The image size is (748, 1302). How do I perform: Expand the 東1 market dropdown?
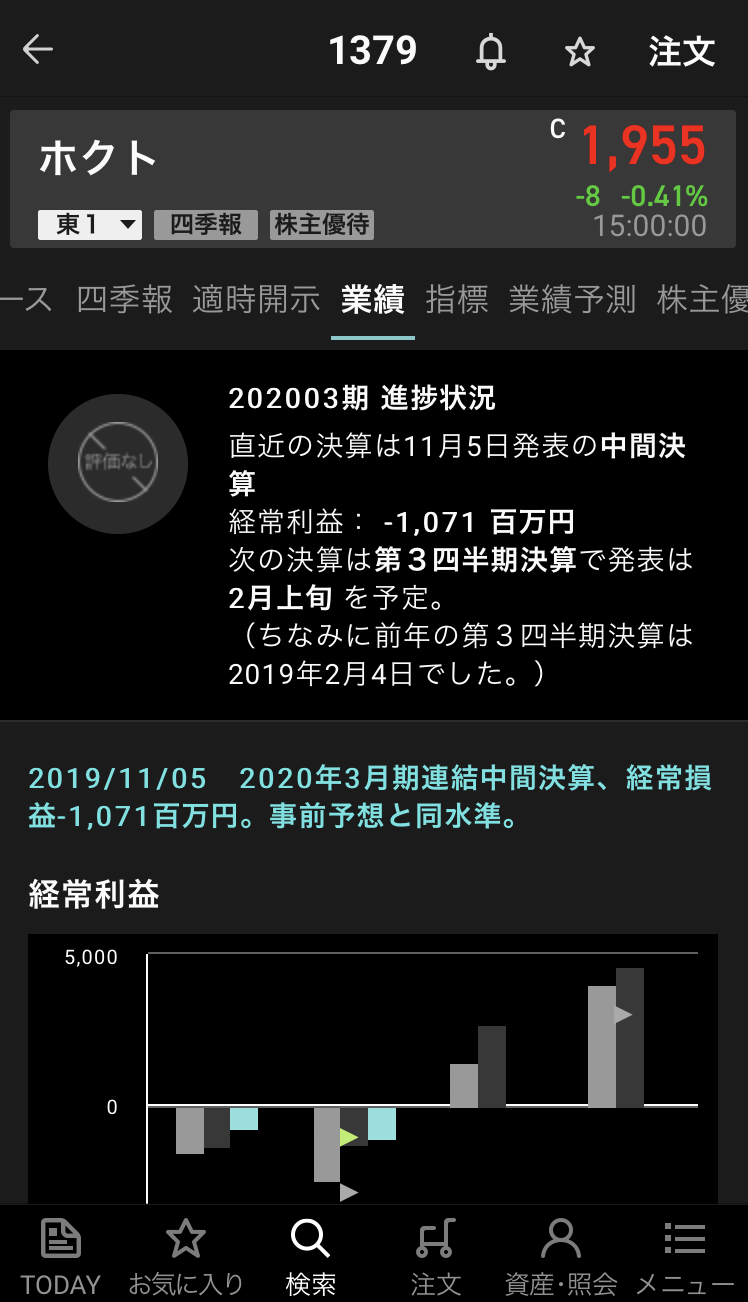[90, 225]
